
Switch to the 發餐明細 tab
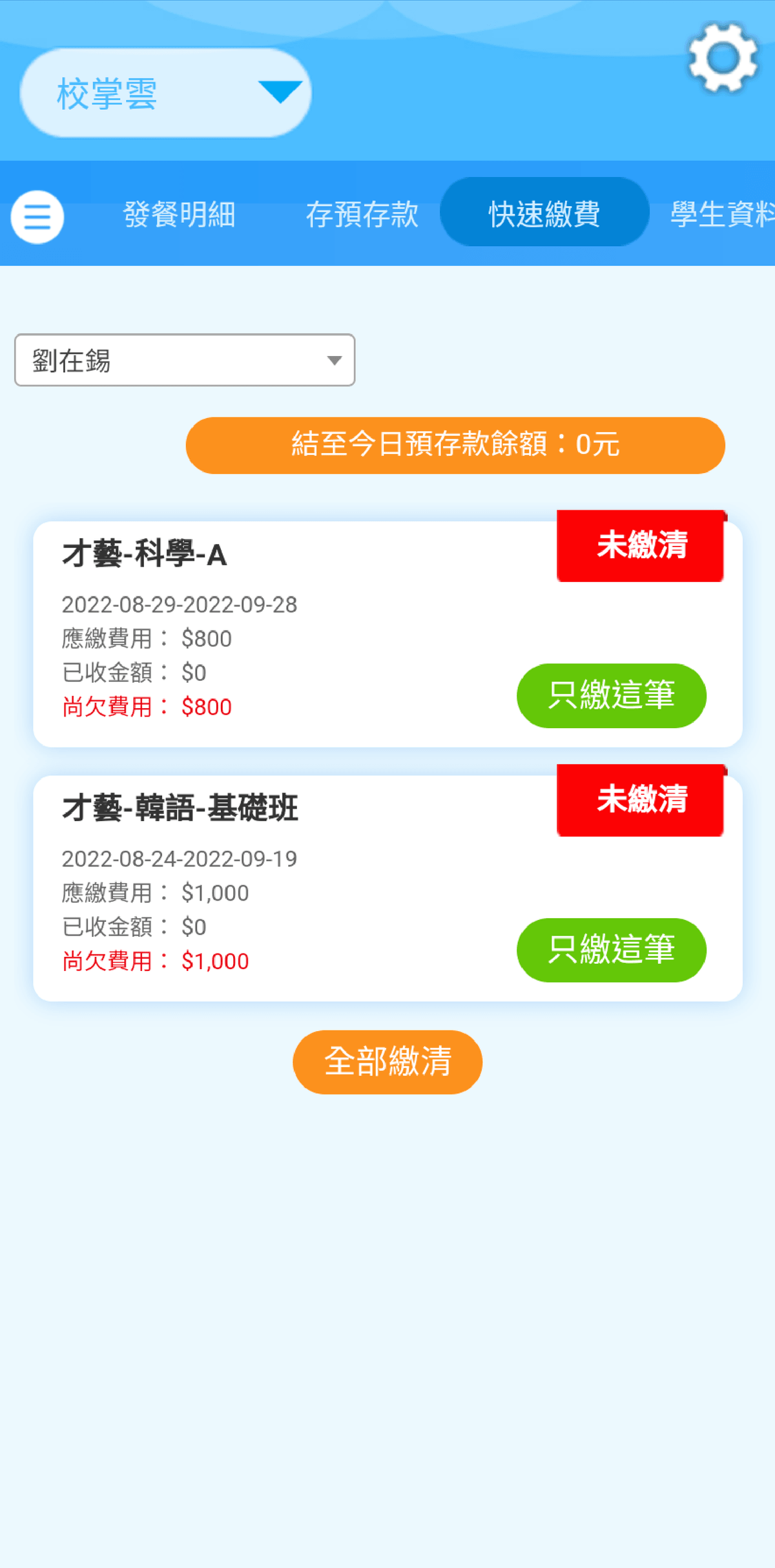(179, 214)
